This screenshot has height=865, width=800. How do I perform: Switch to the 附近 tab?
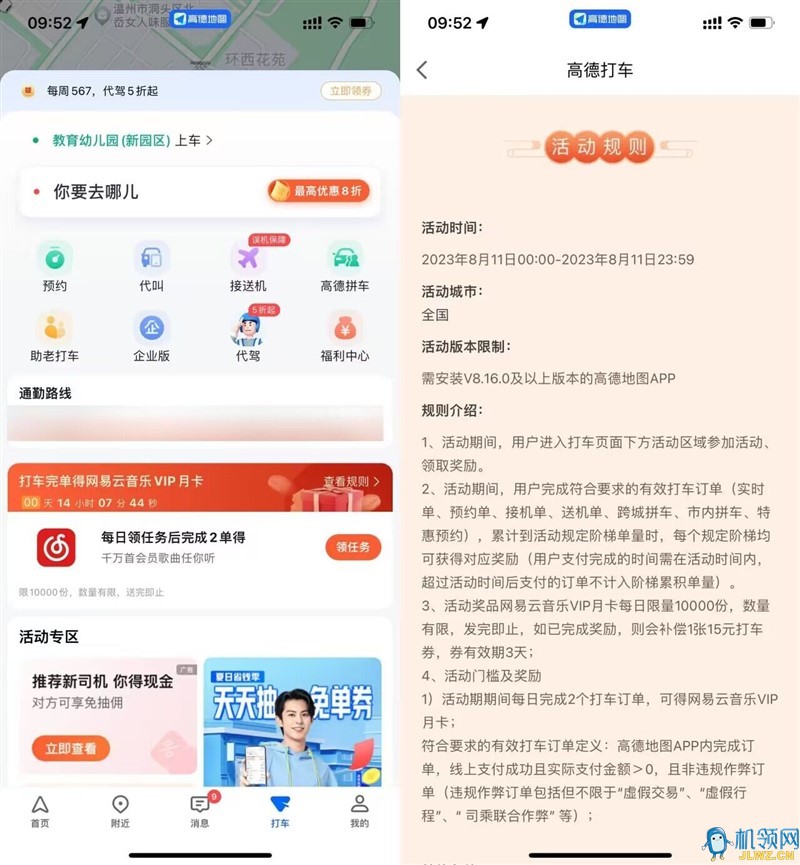click(x=120, y=811)
